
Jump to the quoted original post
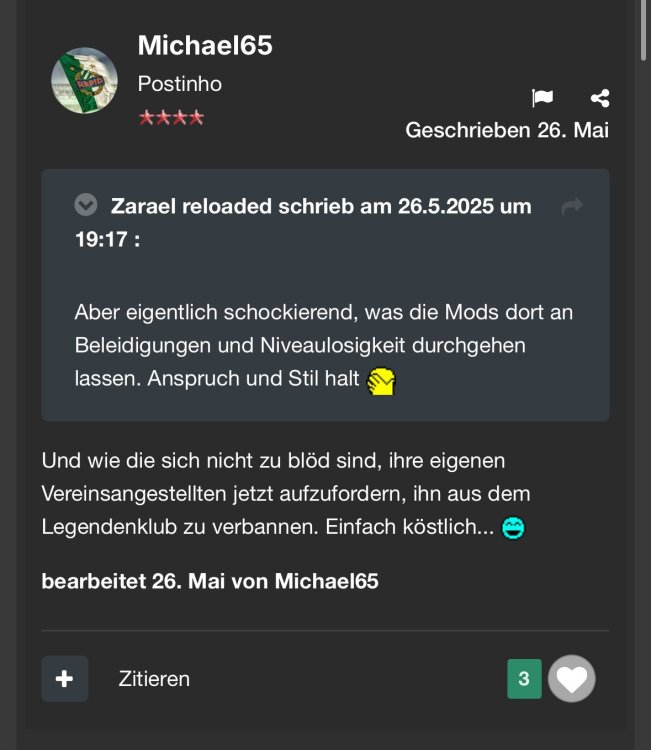572,206
